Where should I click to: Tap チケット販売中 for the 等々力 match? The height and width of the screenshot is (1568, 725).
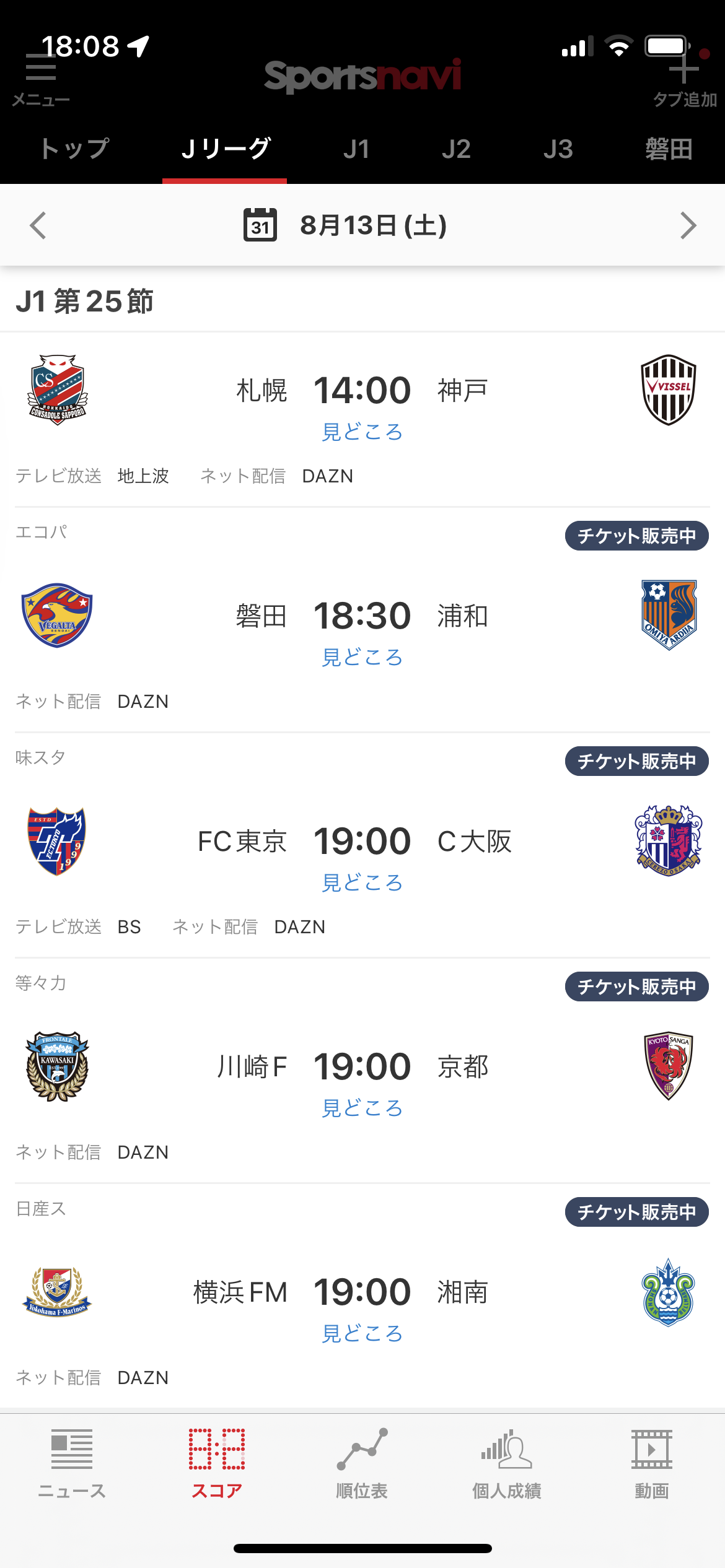(636, 987)
